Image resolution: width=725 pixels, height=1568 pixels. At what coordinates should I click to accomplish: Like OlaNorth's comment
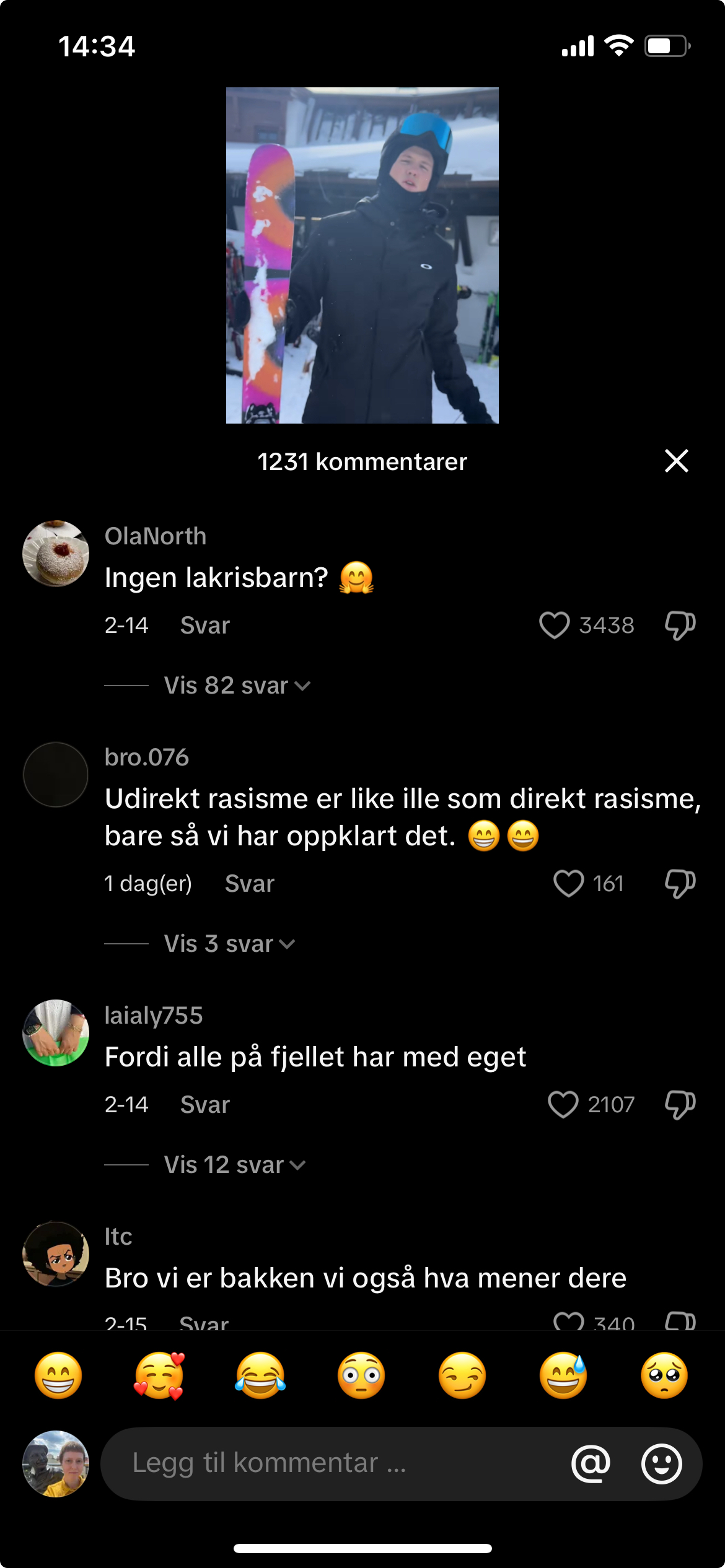pos(554,625)
